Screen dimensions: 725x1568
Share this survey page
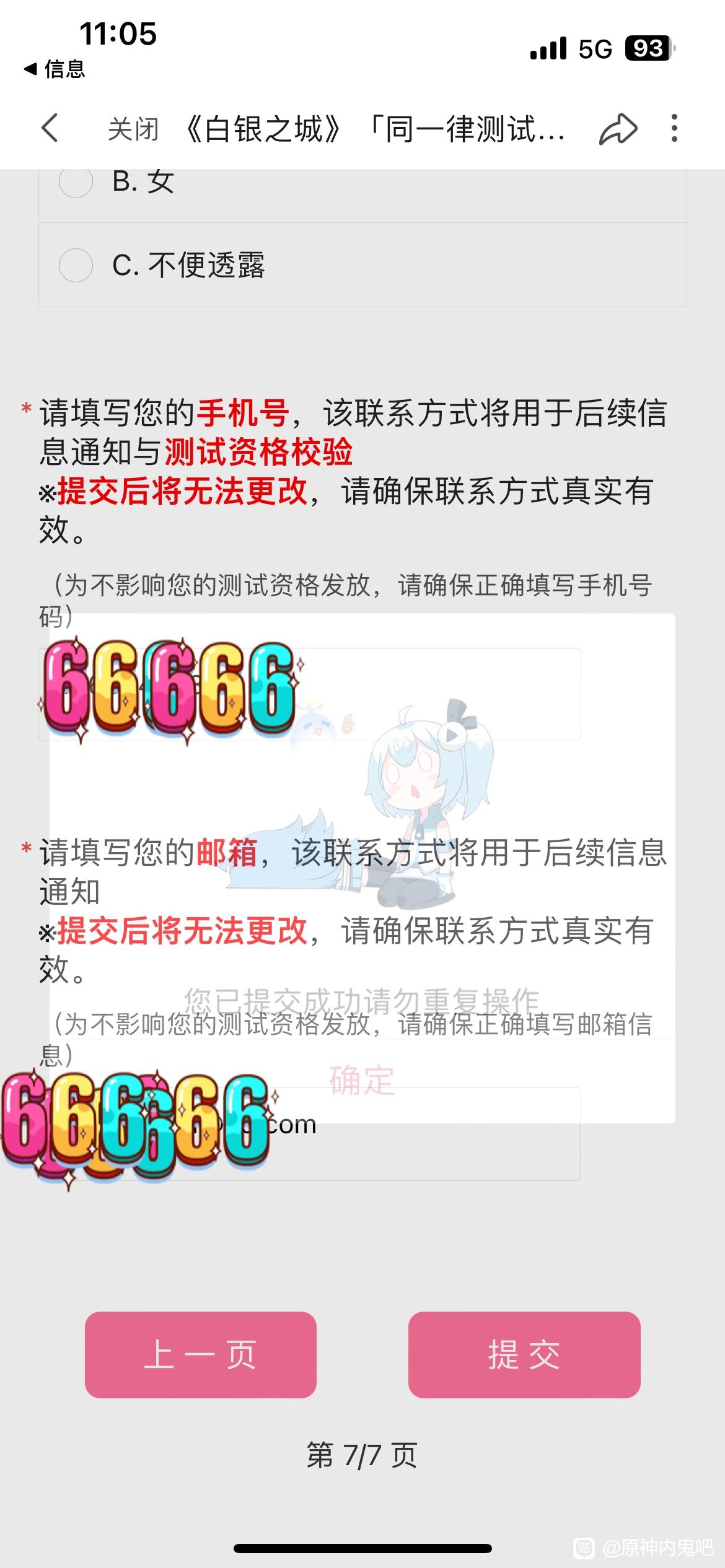(618, 129)
